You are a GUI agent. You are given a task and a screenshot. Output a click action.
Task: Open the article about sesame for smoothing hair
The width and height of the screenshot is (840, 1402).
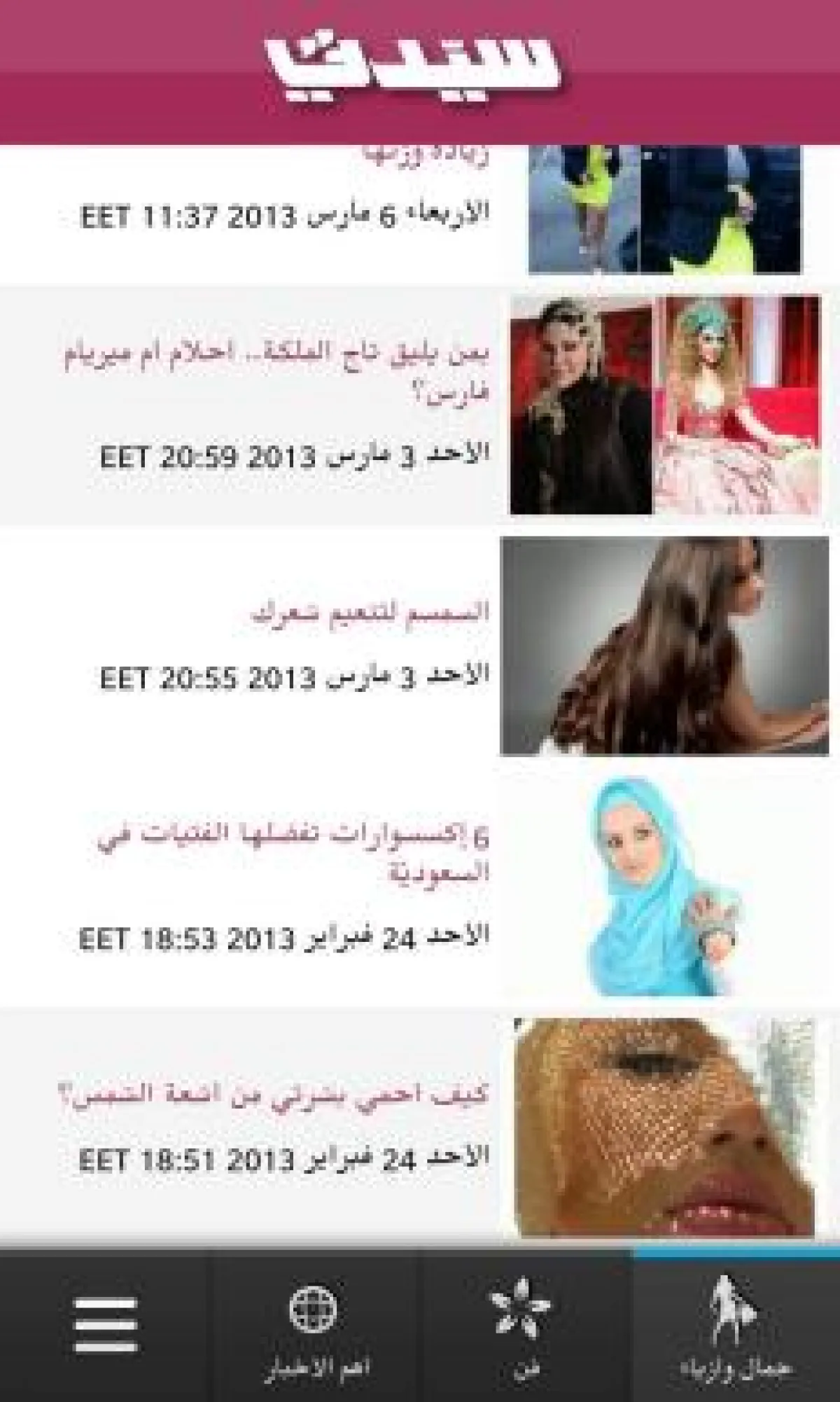[370, 613]
